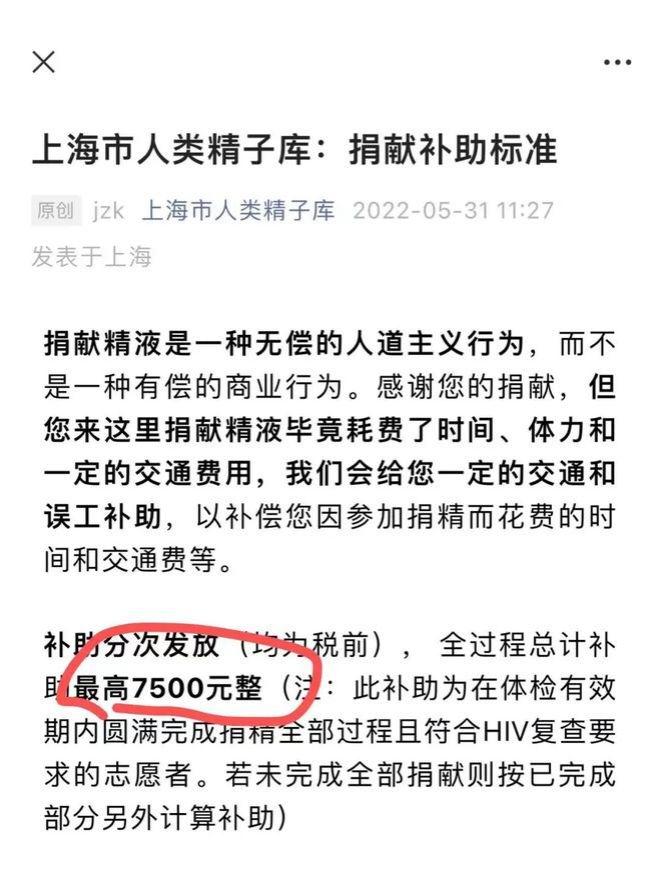Open the 上海市人类精子库 account link

pyautogui.click(x=238, y=211)
